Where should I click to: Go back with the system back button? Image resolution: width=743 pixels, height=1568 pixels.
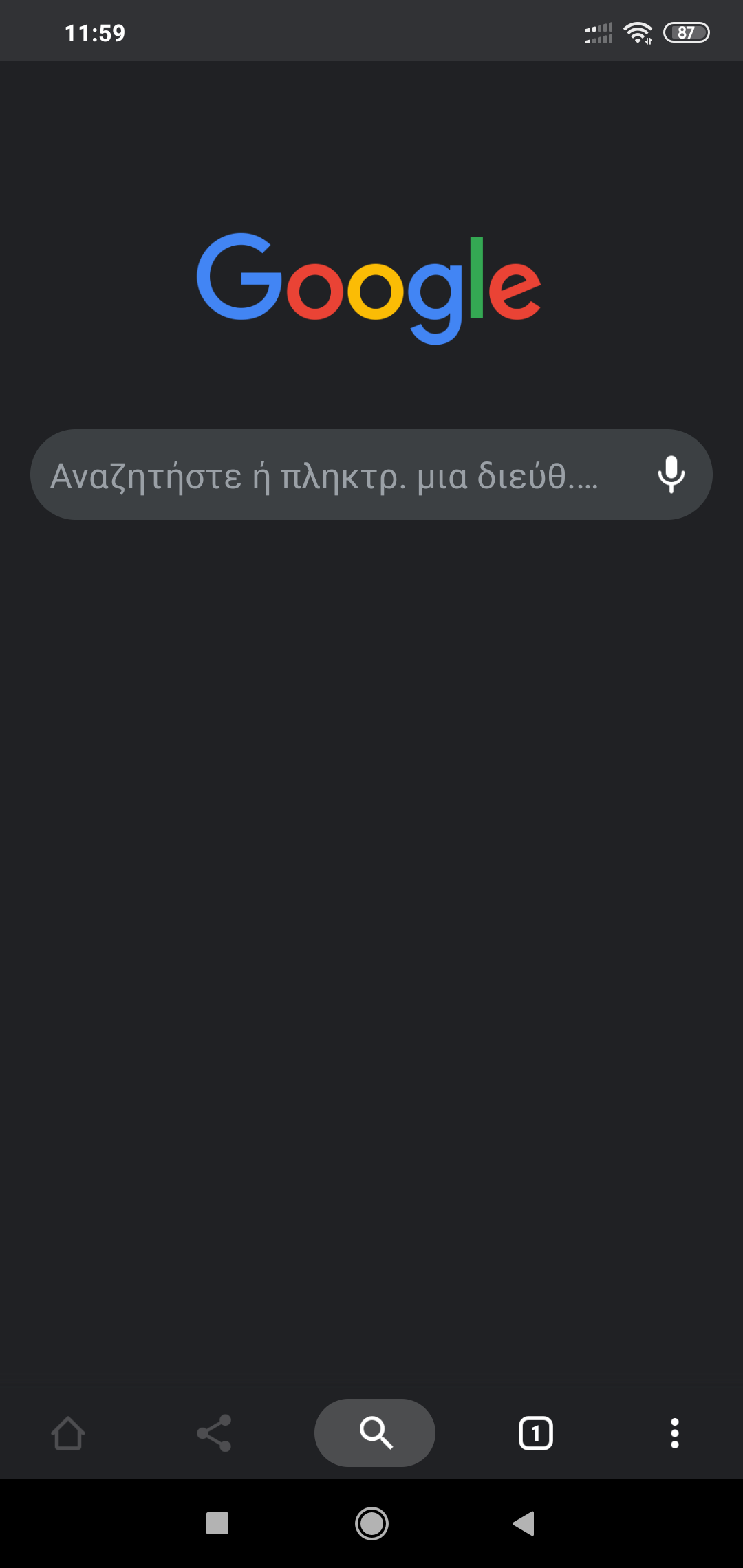pos(524,1523)
